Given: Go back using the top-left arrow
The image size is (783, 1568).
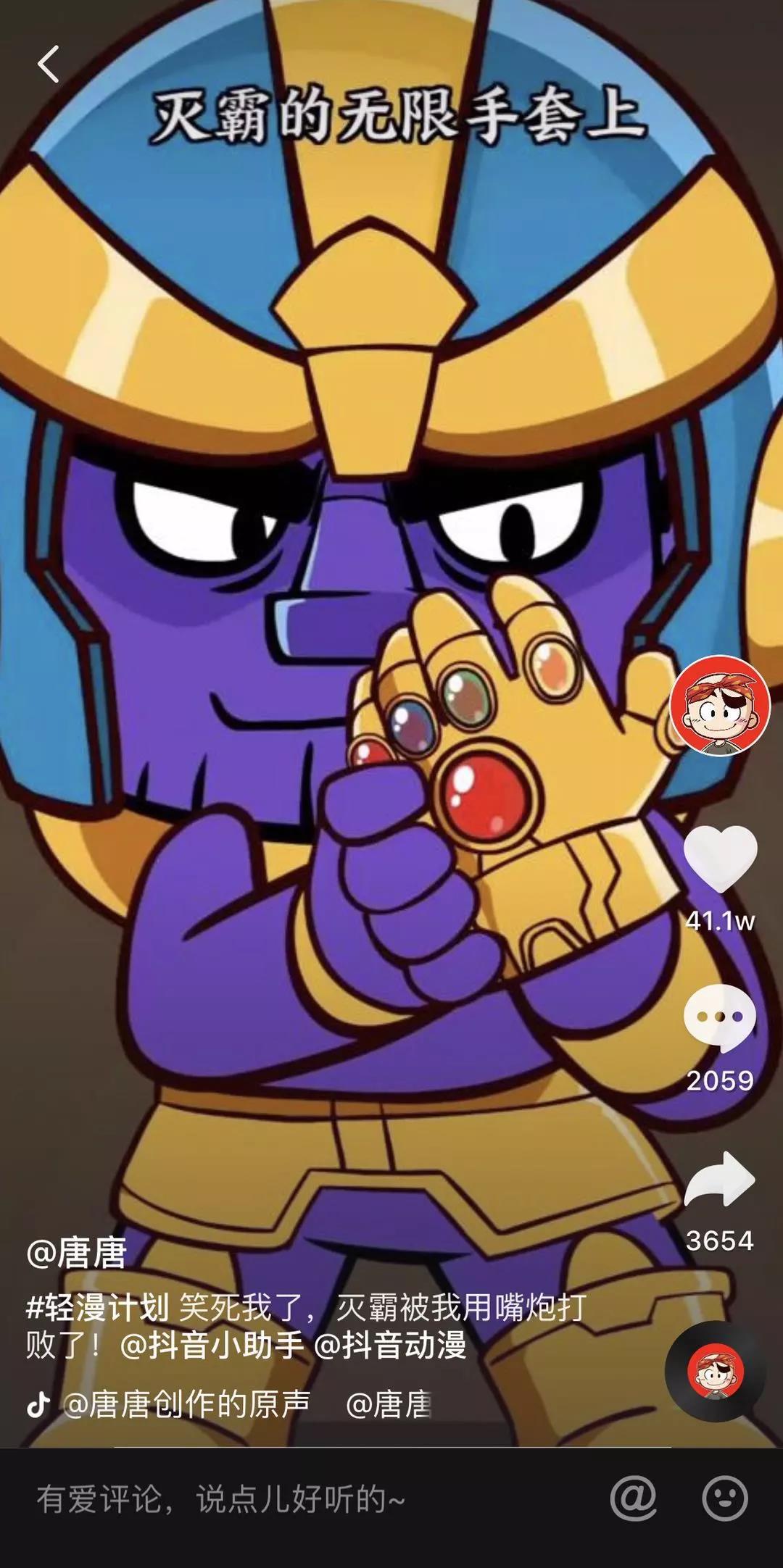Looking at the screenshot, I should coord(49,64).
